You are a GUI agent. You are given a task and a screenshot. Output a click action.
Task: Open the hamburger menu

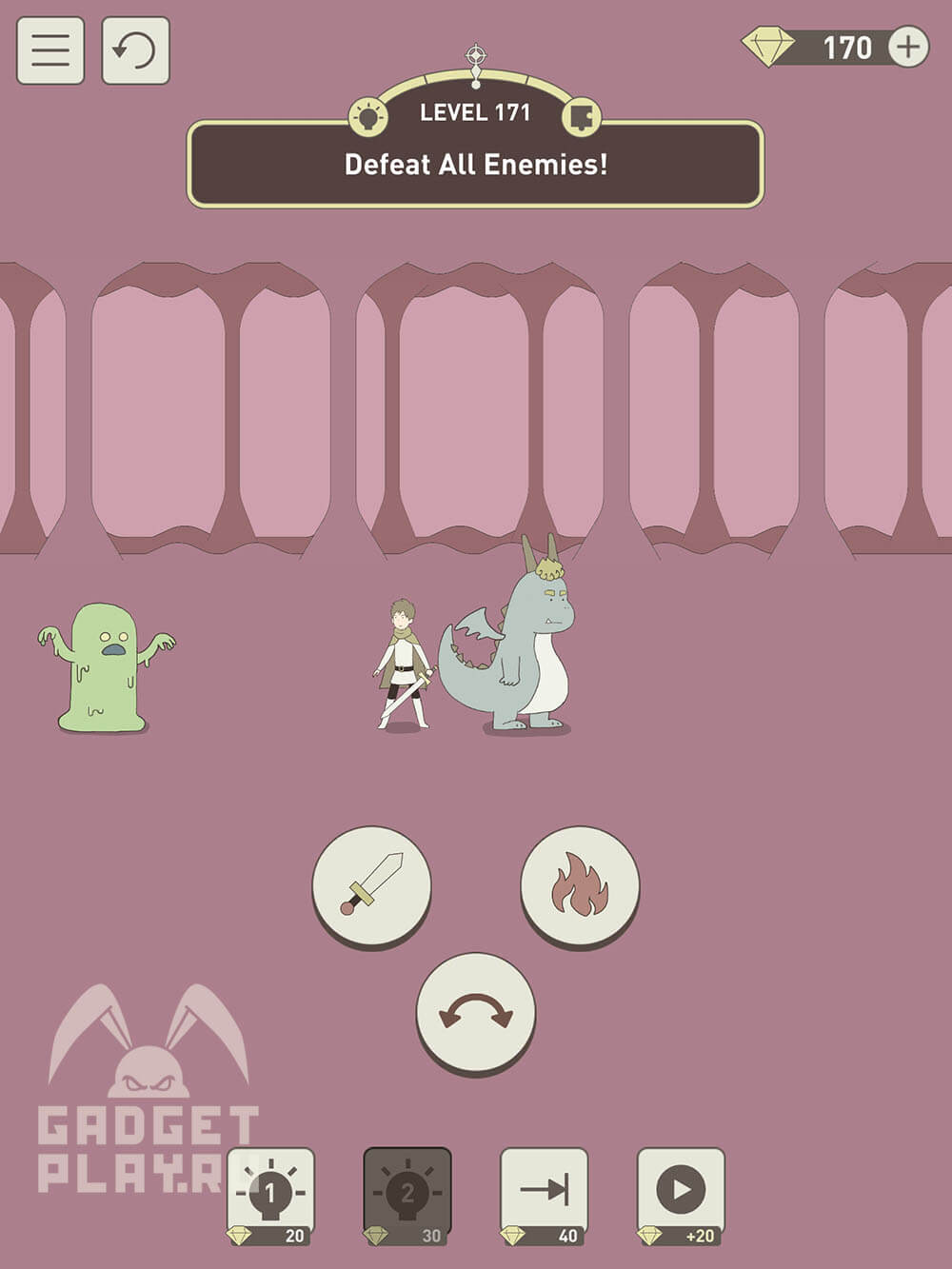[x=50, y=50]
